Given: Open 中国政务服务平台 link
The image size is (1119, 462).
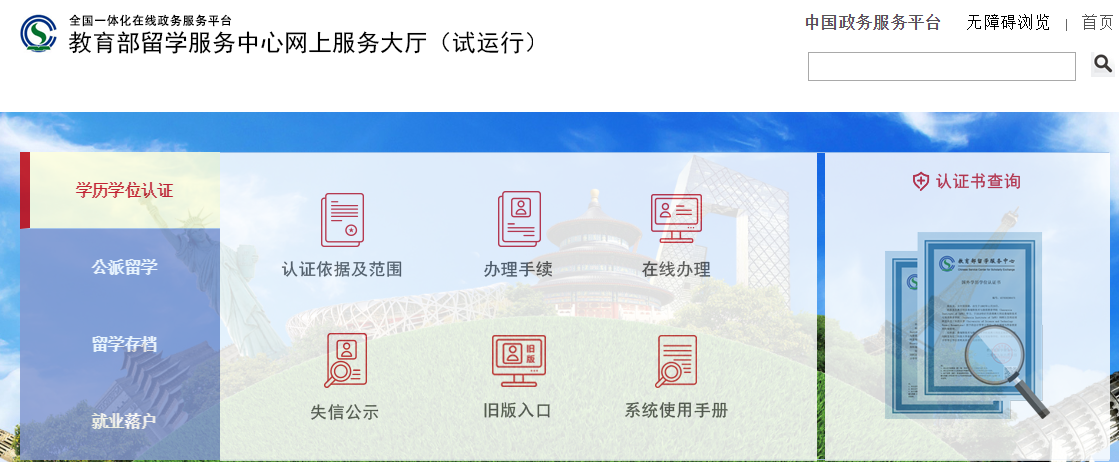Looking at the screenshot, I should [x=873, y=23].
